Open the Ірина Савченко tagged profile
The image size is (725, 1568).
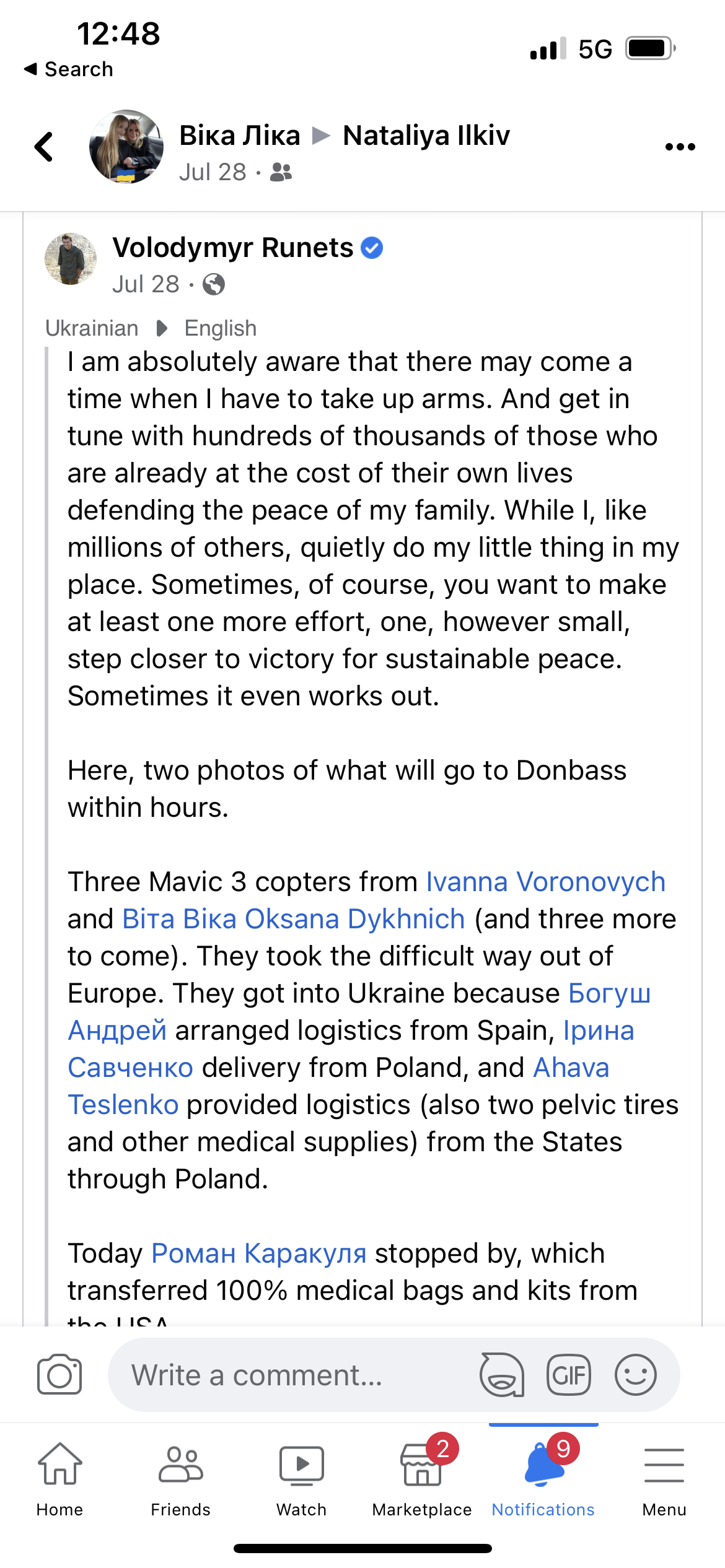click(x=351, y=1049)
